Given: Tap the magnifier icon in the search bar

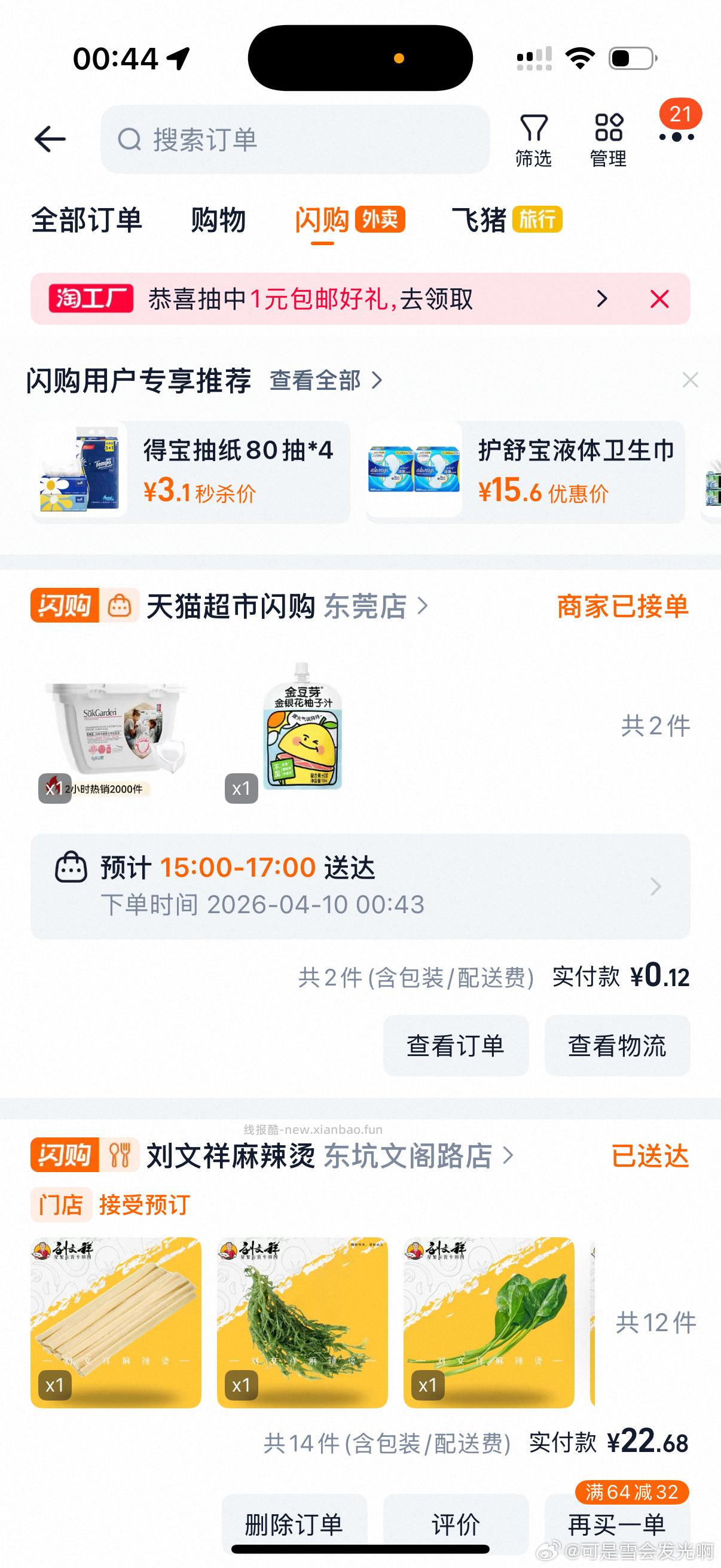Looking at the screenshot, I should pyautogui.click(x=129, y=139).
